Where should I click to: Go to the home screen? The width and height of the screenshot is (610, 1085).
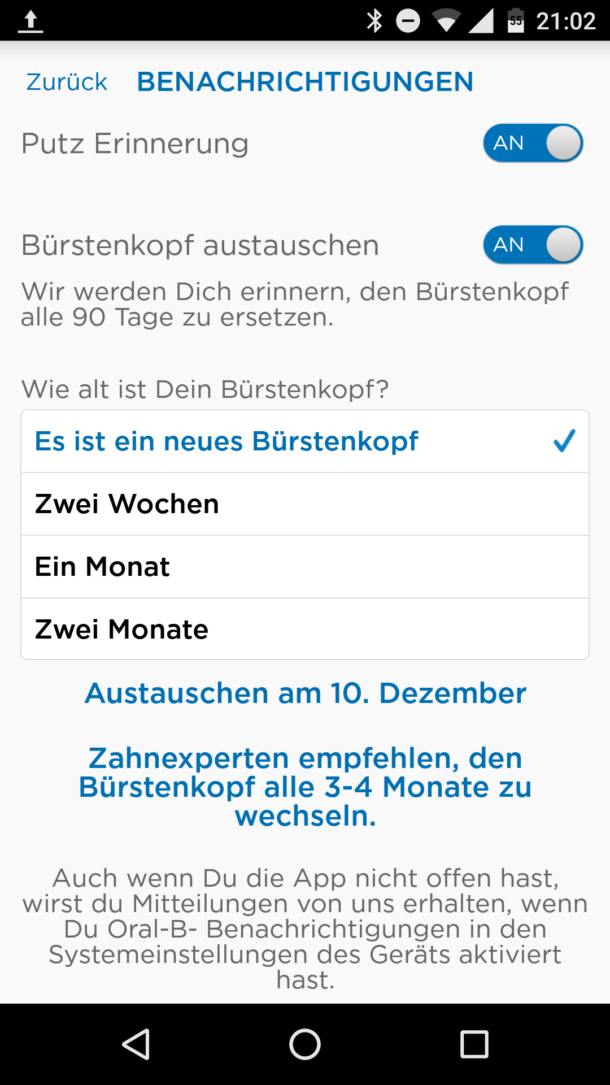305,1044
